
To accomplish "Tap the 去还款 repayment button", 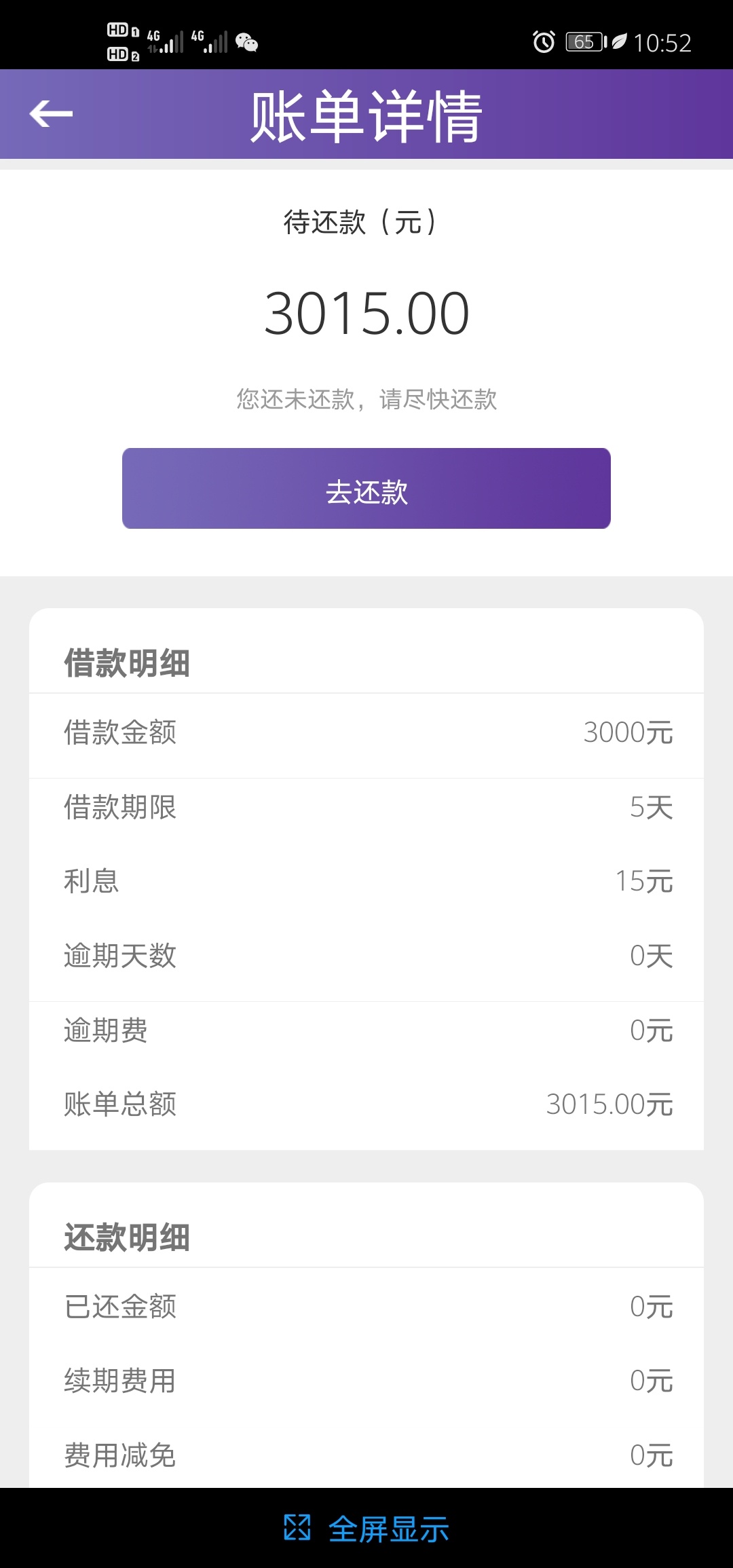I will pyautogui.click(x=366, y=488).
